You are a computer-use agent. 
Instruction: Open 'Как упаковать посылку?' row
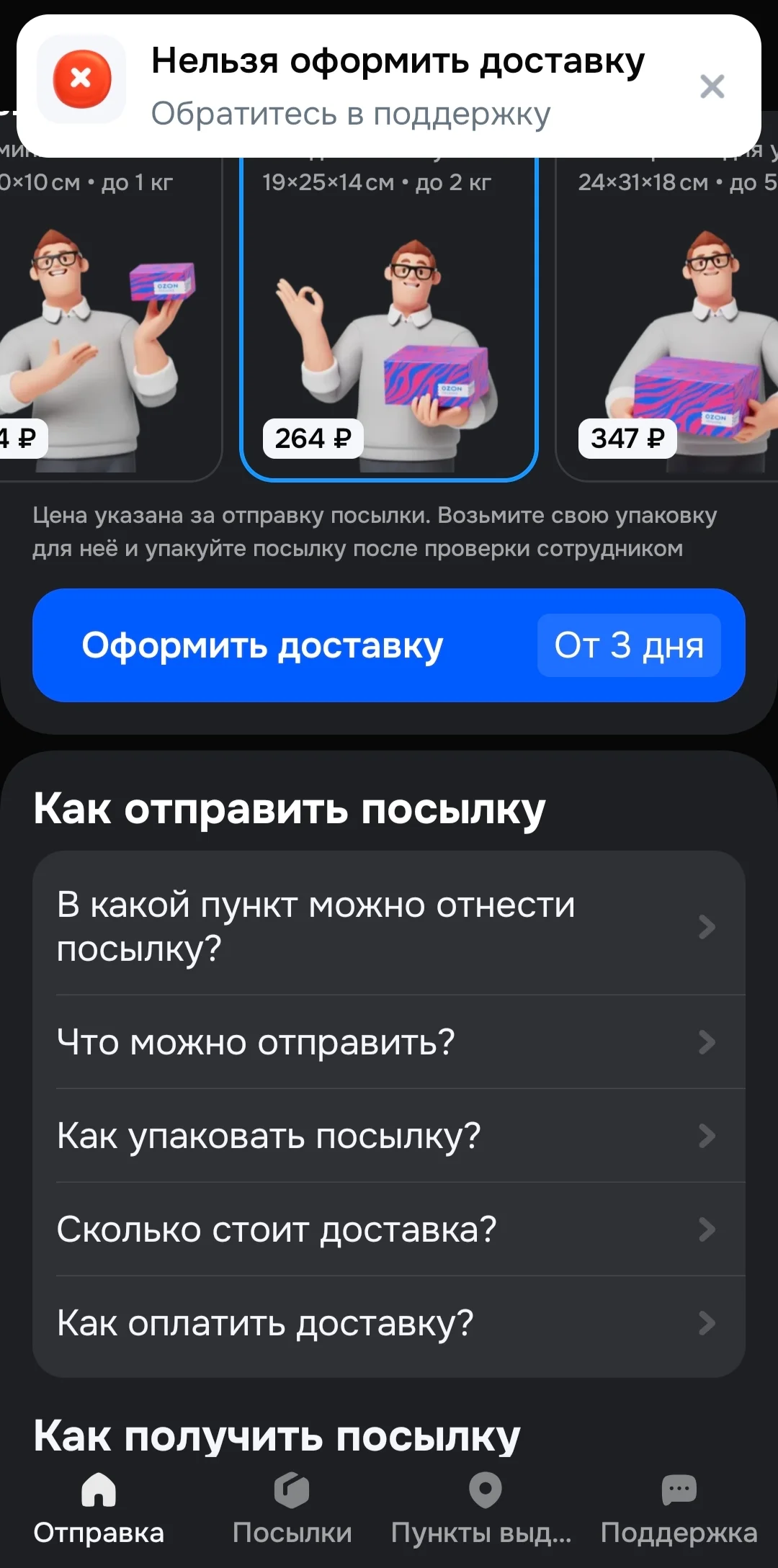point(389,1136)
